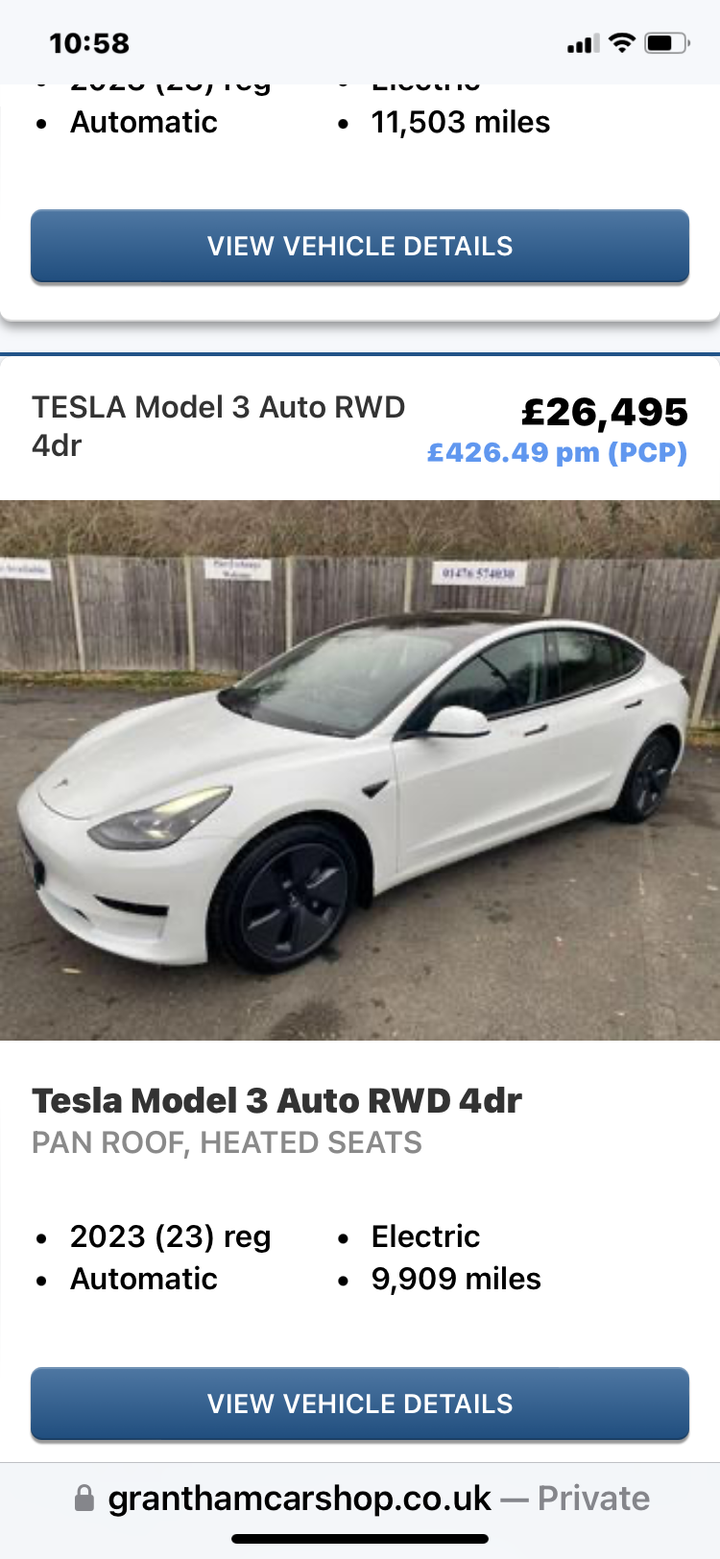The height and width of the screenshot is (1559, 720).
Task: View vehicle details for the 11,503 miles car
Action: (x=360, y=246)
